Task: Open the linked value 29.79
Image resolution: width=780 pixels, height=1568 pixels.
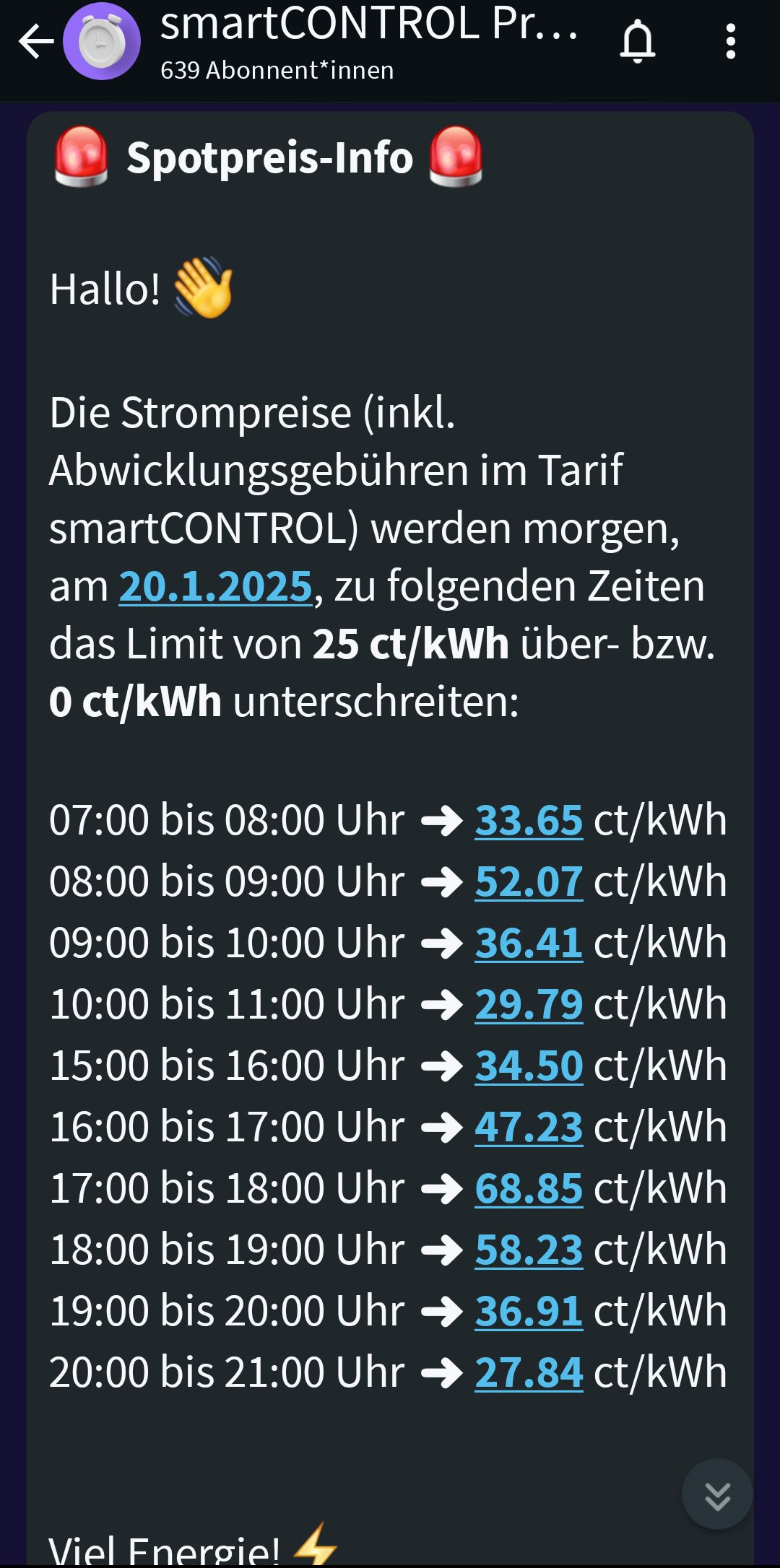Action: pos(529,1004)
